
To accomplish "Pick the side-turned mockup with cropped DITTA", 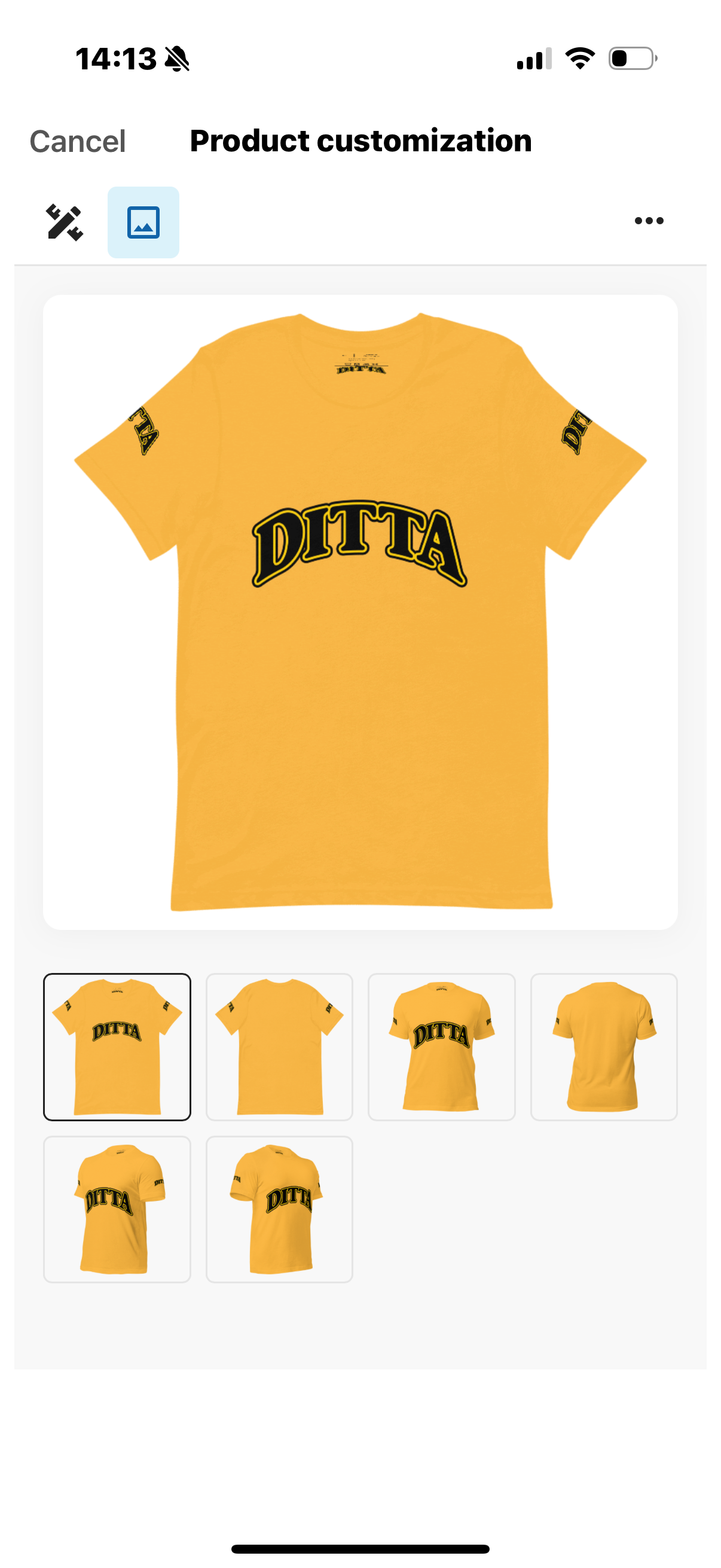I will [279, 1209].
